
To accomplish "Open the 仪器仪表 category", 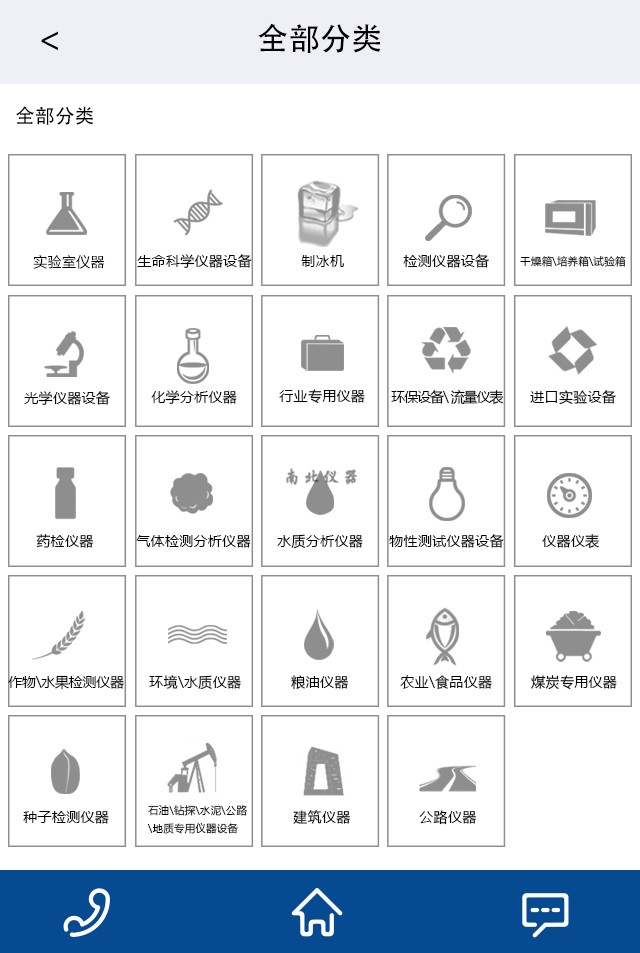I will click(573, 500).
